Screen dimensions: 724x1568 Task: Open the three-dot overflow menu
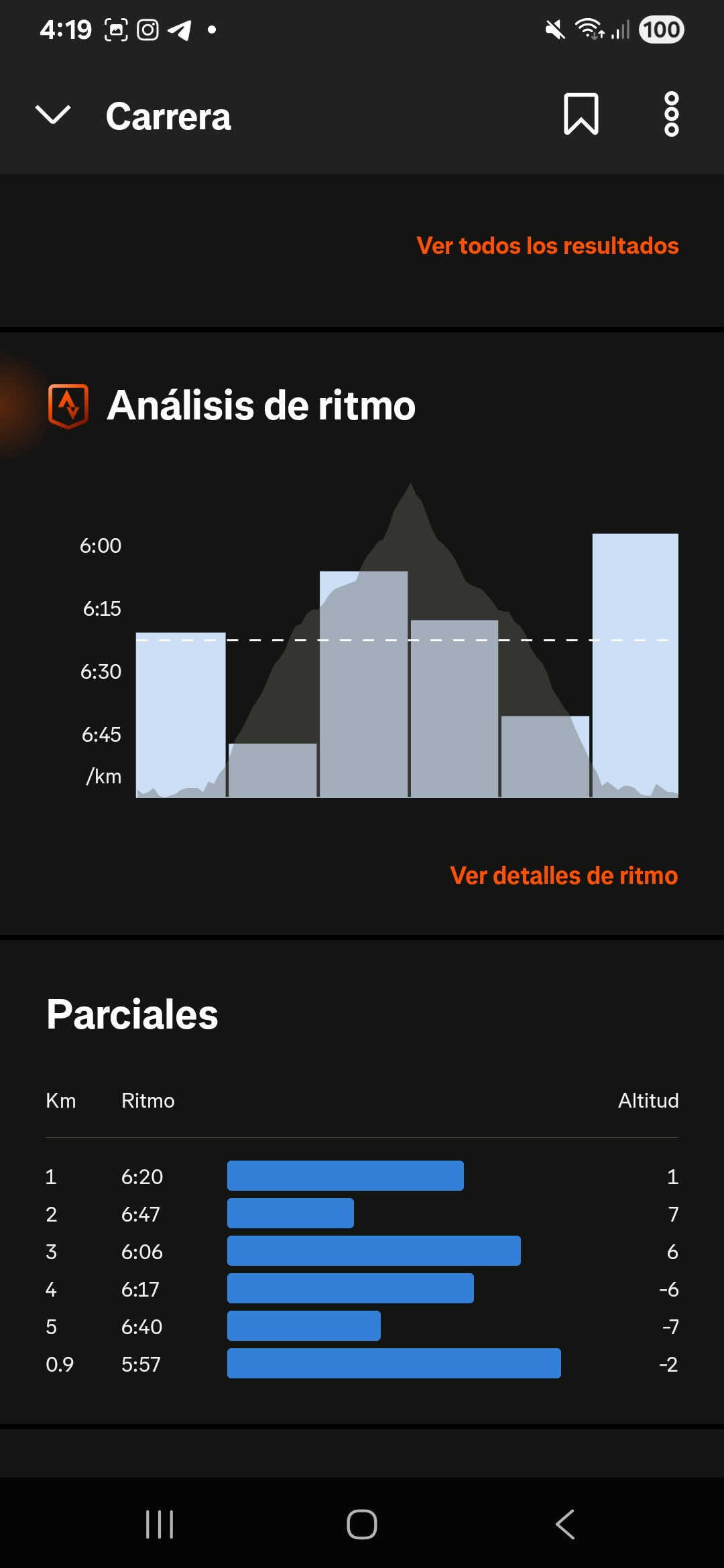click(x=671, y=115)
